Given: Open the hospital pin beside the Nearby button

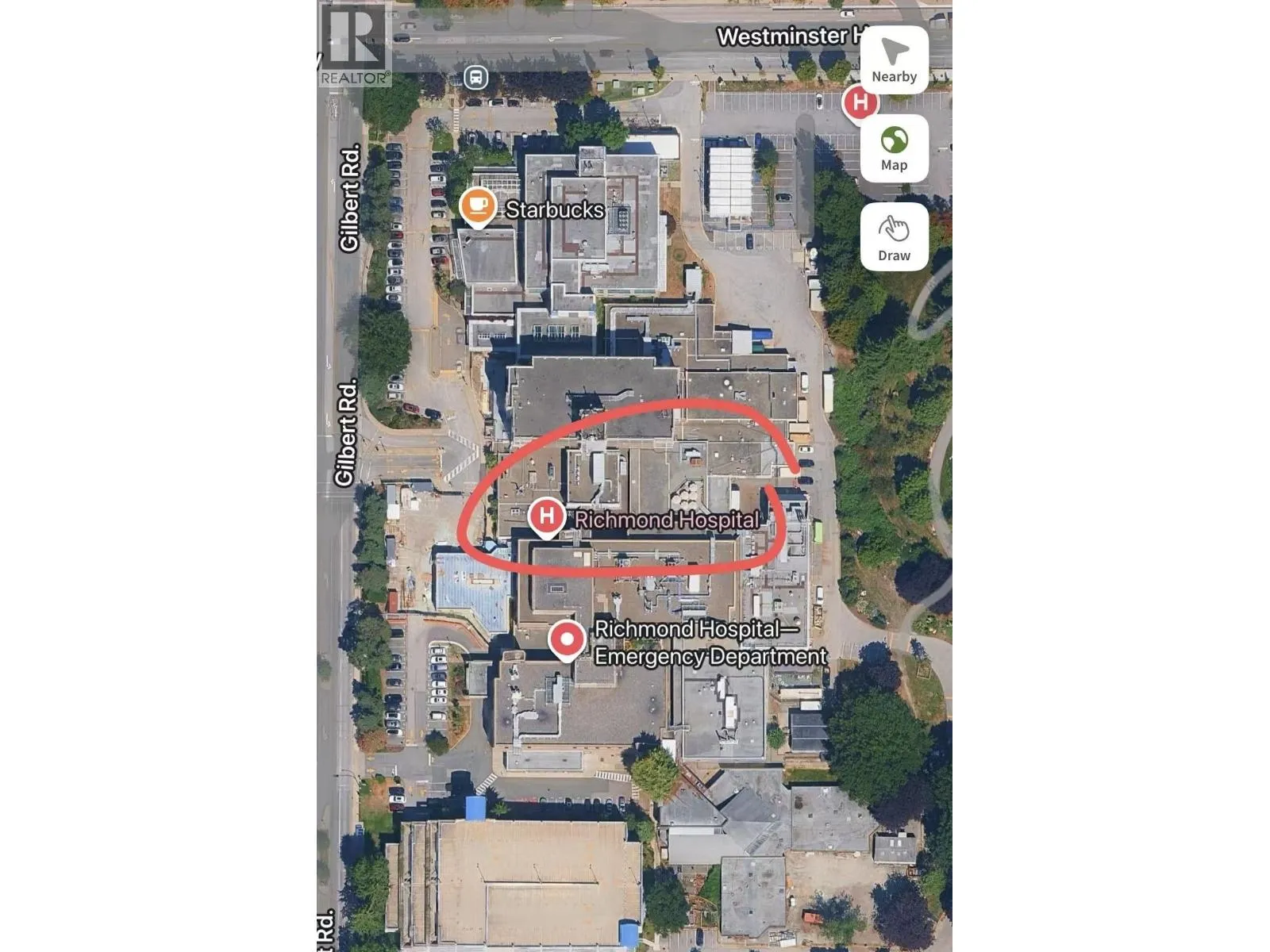Looking at the screenshot, I should [x=857, y=104].
